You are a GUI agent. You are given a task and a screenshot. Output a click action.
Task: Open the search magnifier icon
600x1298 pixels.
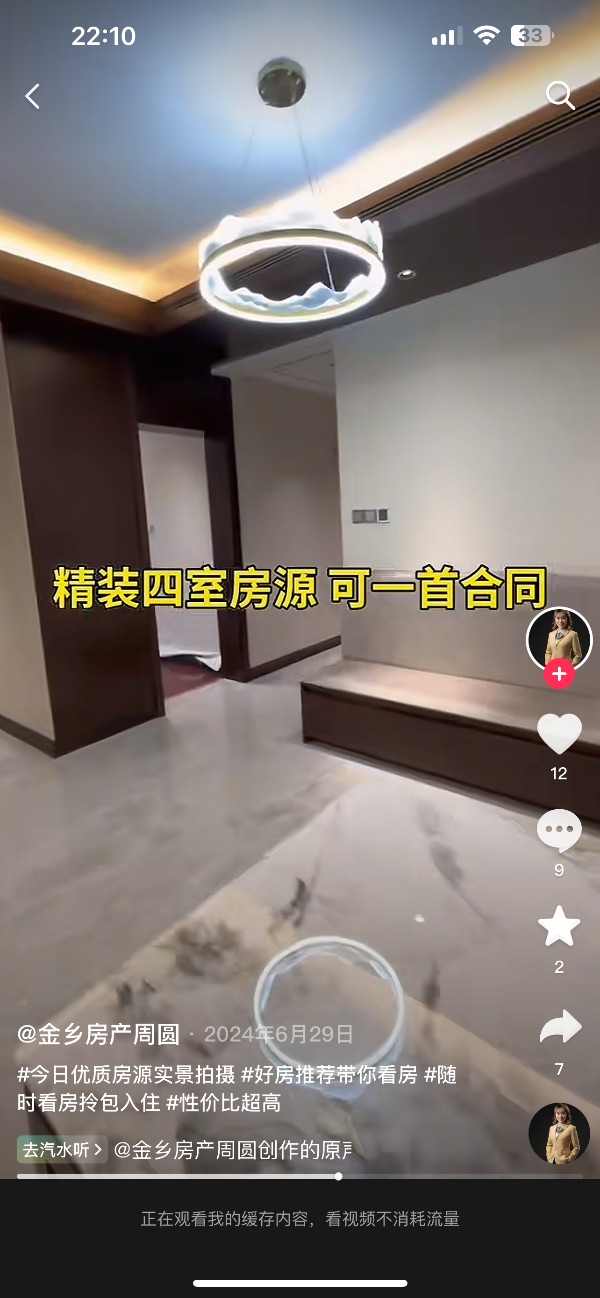[560, 96]
